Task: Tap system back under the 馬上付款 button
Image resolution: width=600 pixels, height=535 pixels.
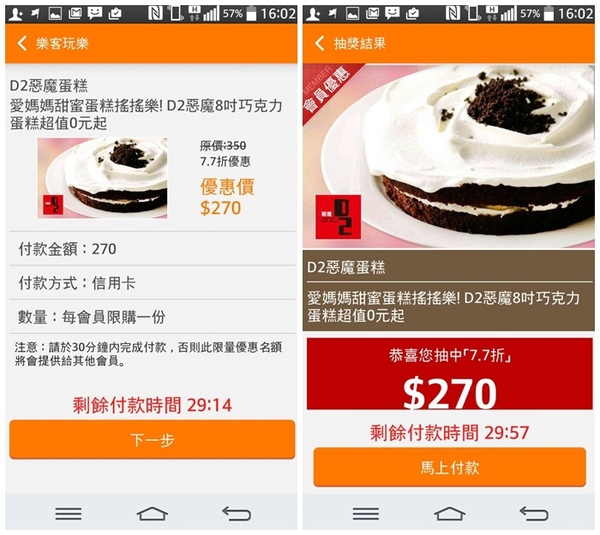Action: [x=535, y=513]
